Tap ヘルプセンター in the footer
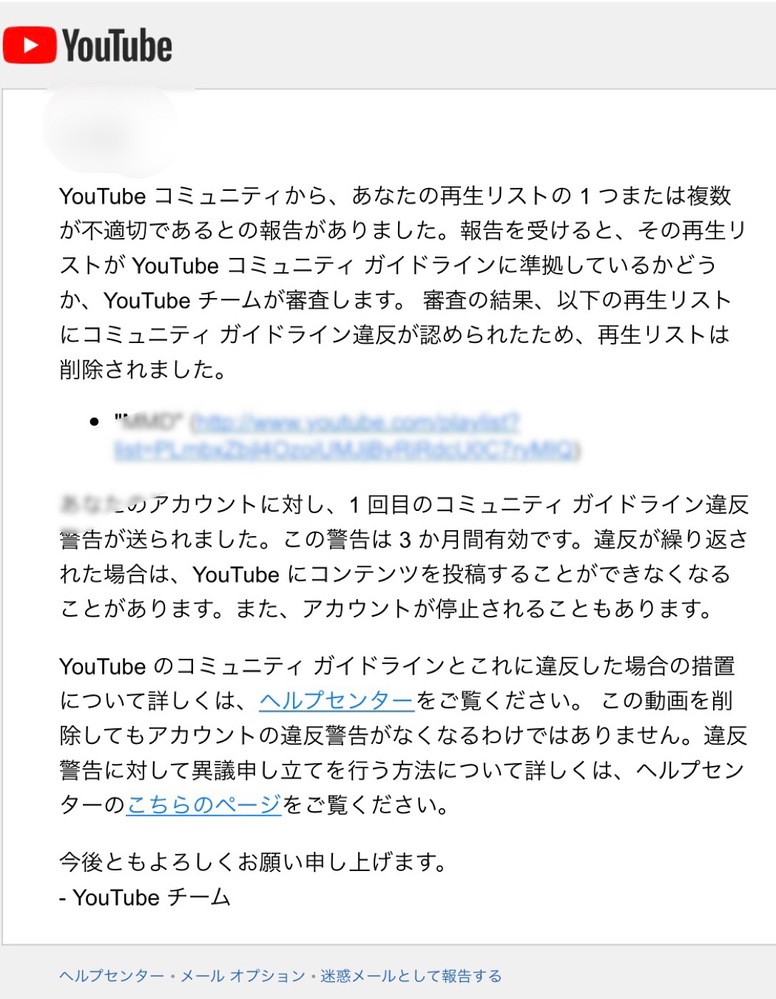The width and height of the screenshot is (776, 999). click(110, 976)
